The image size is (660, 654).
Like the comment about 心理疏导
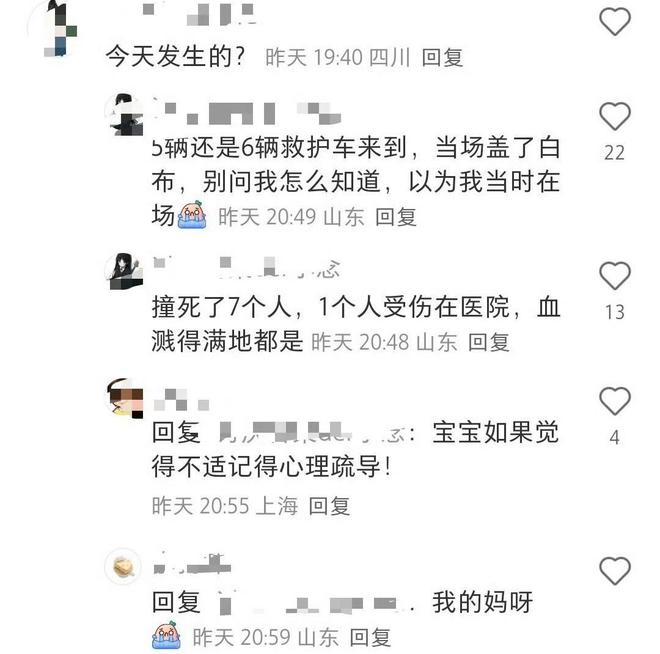pos(614,402)
